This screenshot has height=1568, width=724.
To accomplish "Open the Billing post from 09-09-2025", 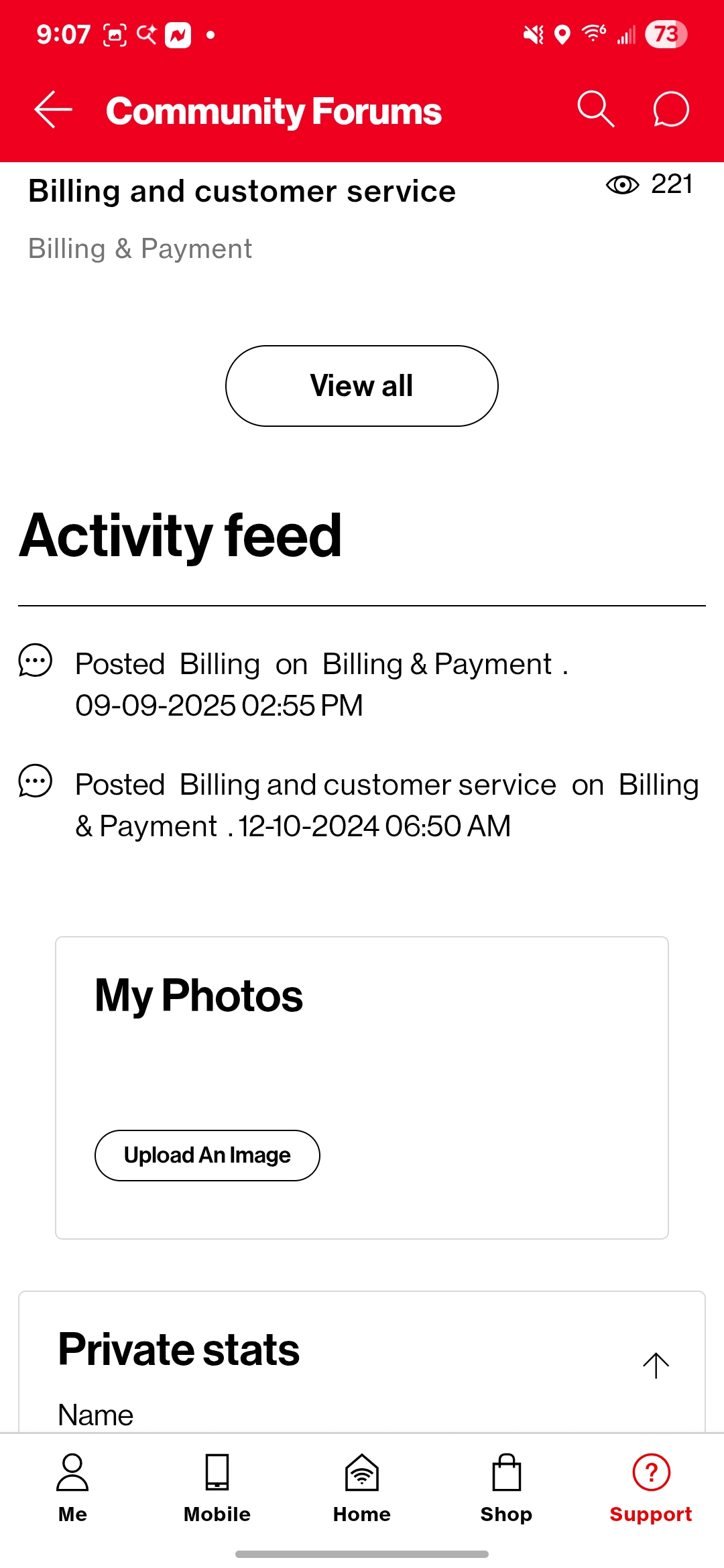I will tap(220, 665).
